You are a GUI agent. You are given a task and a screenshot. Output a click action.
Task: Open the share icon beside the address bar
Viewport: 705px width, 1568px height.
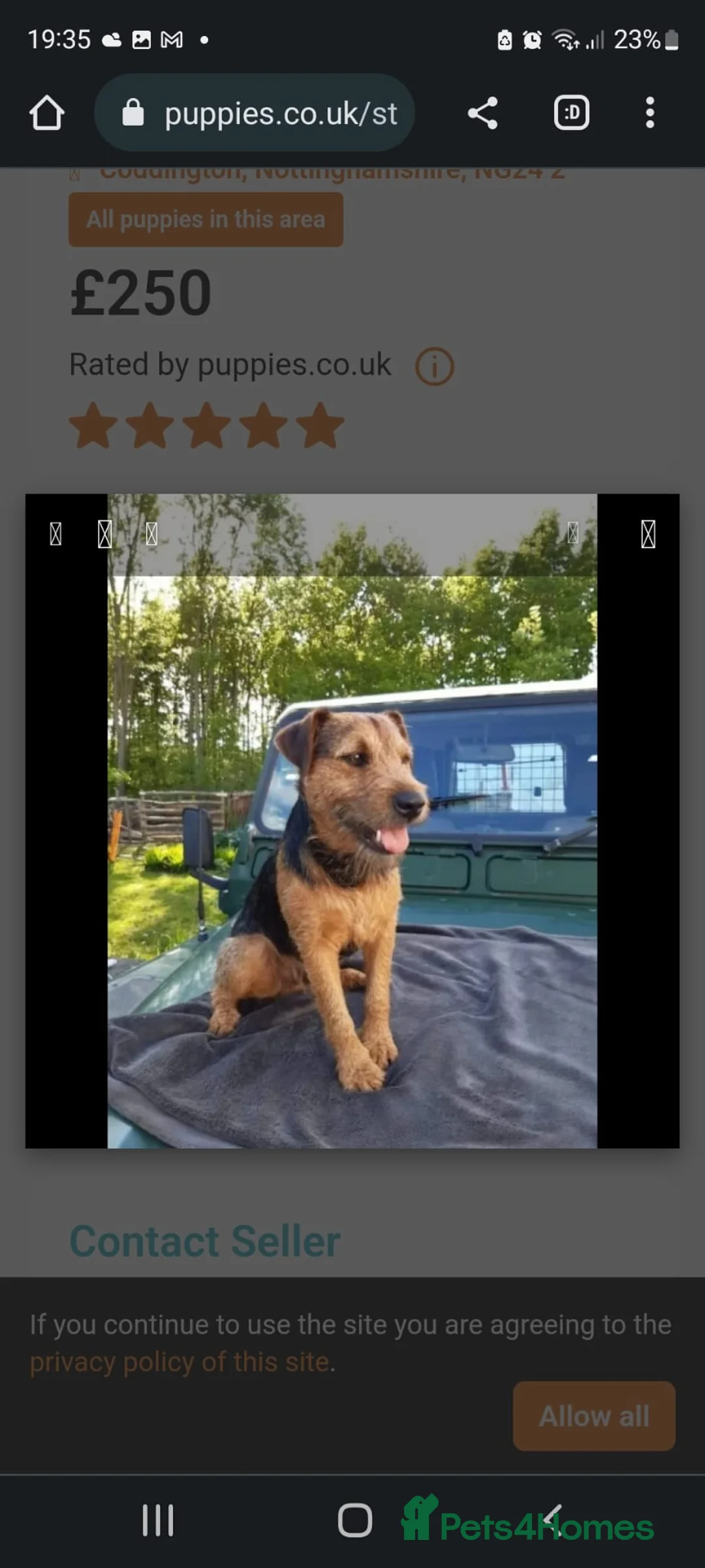pos(483,112)
